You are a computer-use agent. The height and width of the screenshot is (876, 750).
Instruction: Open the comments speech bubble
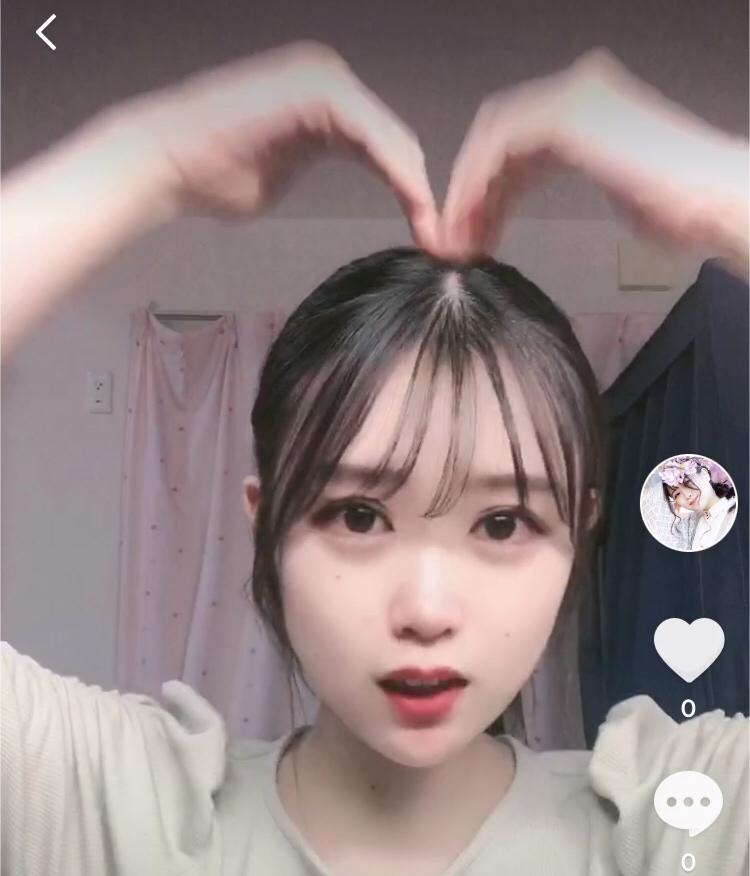tap(688, 803)
